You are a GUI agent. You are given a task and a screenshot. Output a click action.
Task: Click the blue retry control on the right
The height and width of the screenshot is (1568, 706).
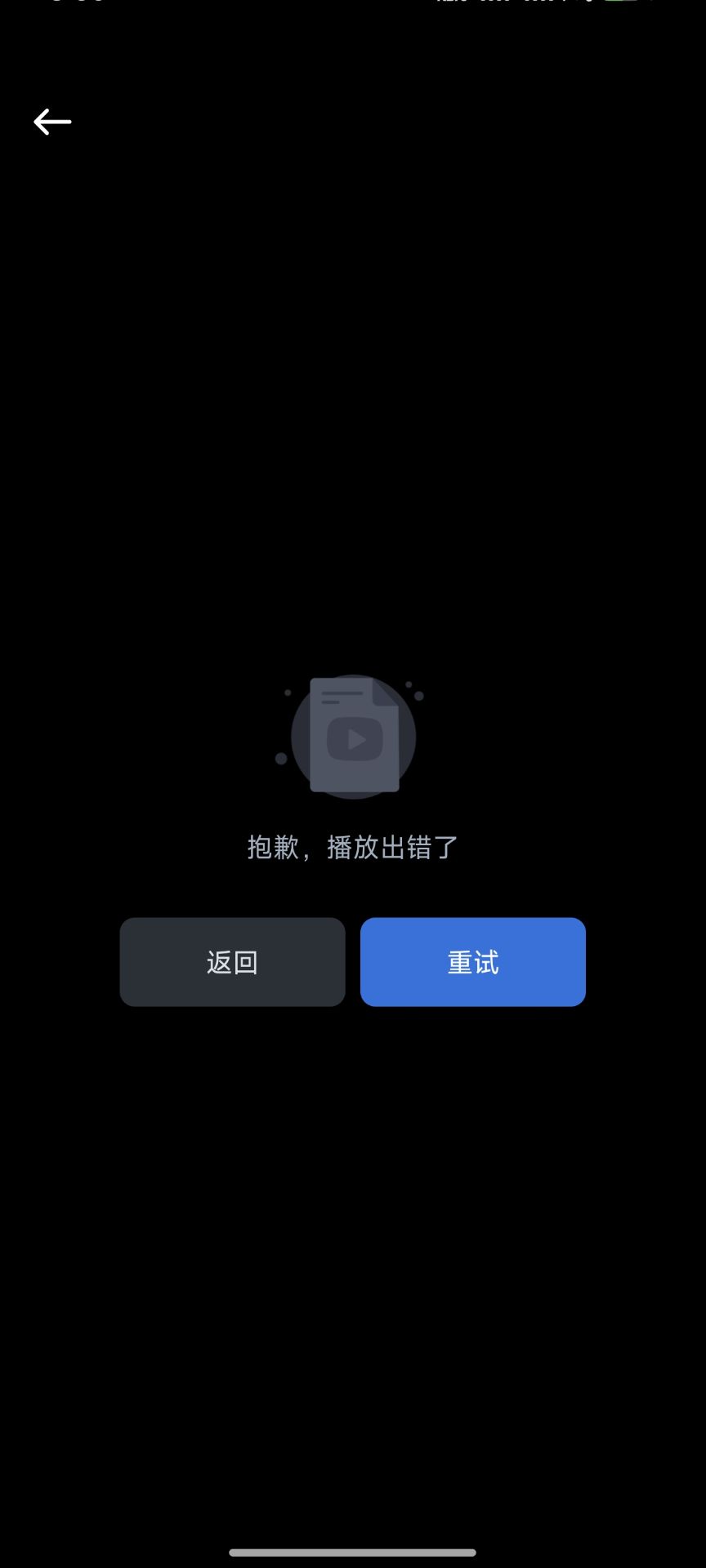[472, 961]
